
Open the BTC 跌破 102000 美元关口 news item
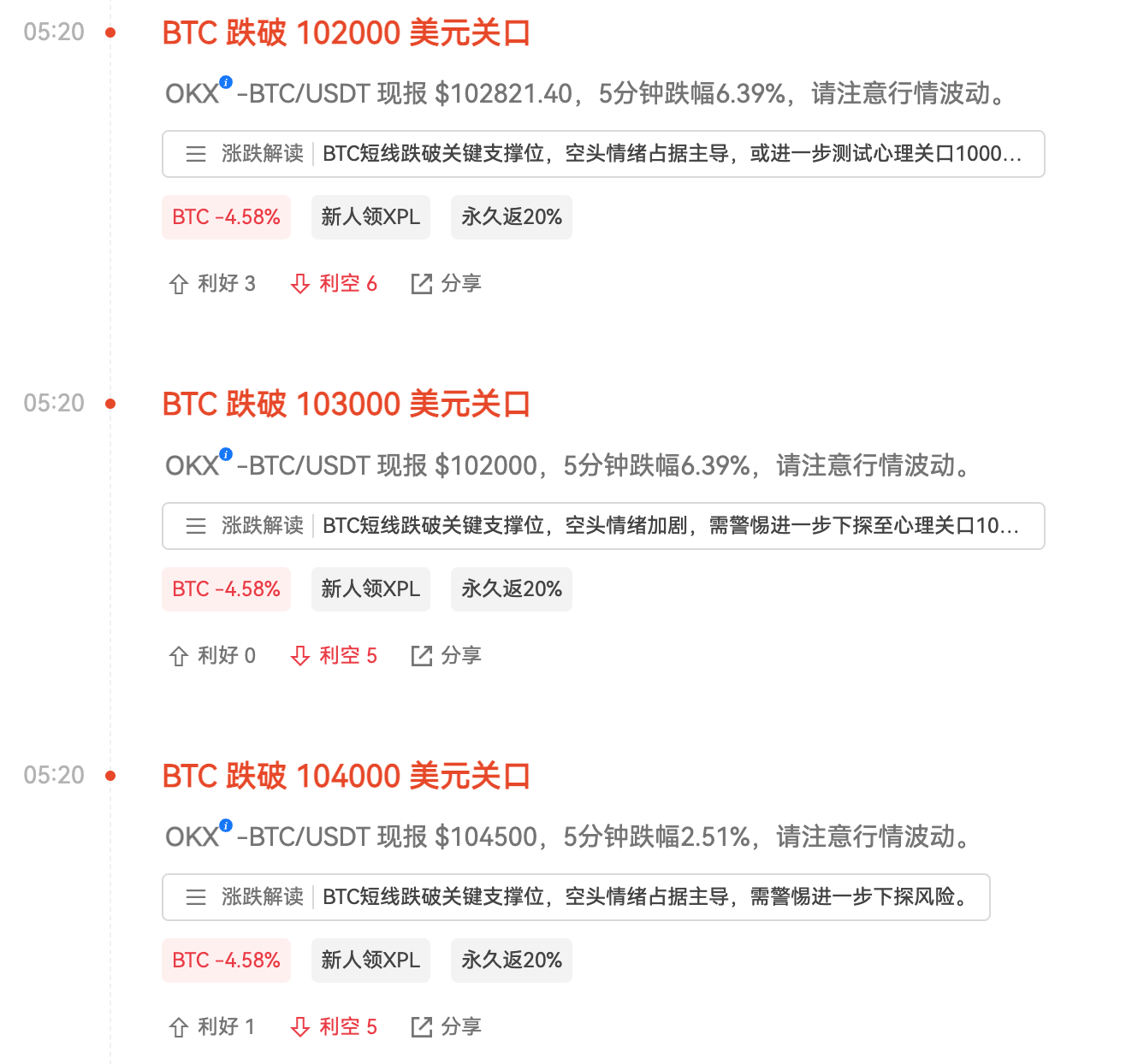(x=346, y=33)
